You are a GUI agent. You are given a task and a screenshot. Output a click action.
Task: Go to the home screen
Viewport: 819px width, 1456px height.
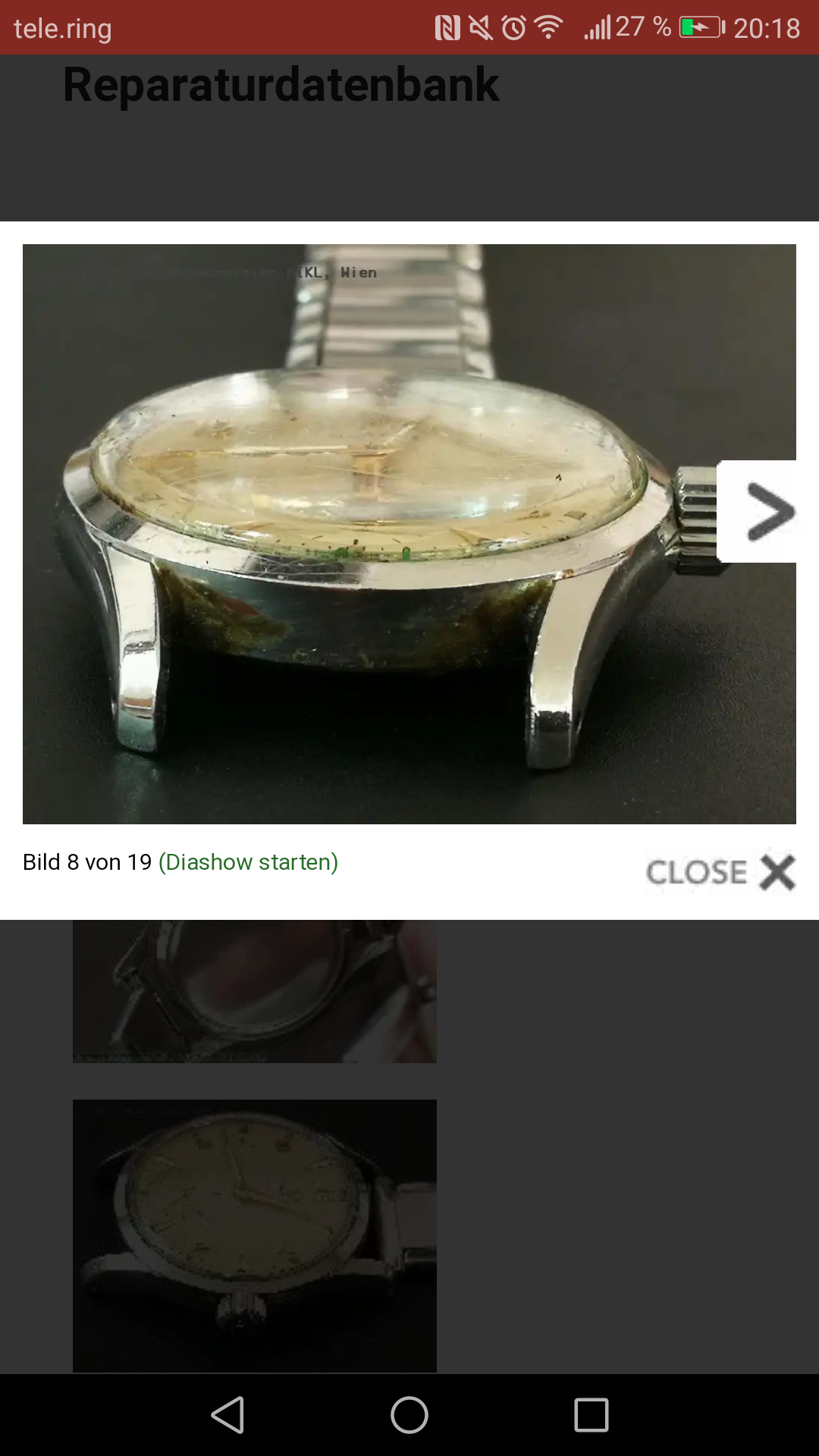(x=409, y=1415)
